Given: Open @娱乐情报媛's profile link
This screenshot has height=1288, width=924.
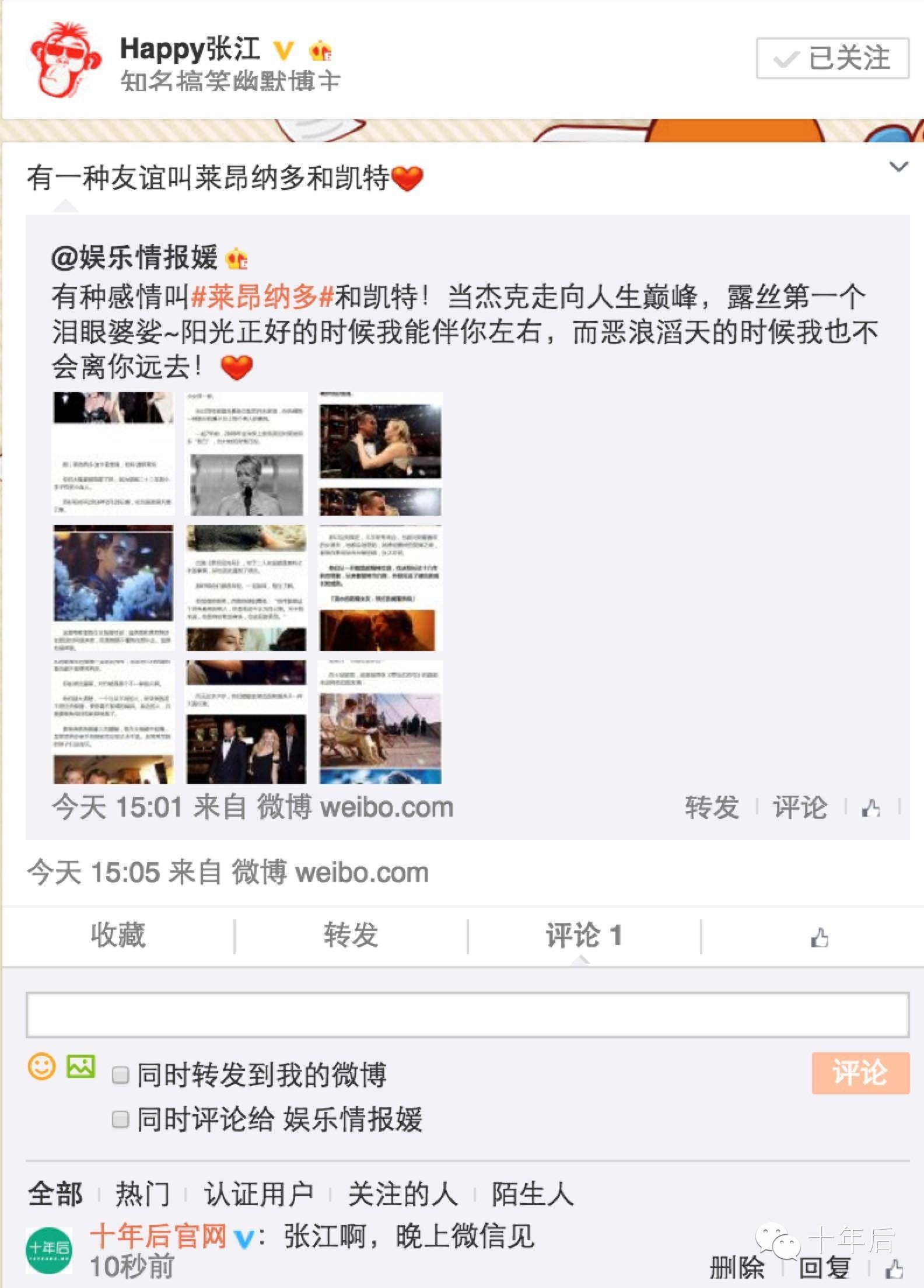Looking at the screenshot, I should pos(134,257).
